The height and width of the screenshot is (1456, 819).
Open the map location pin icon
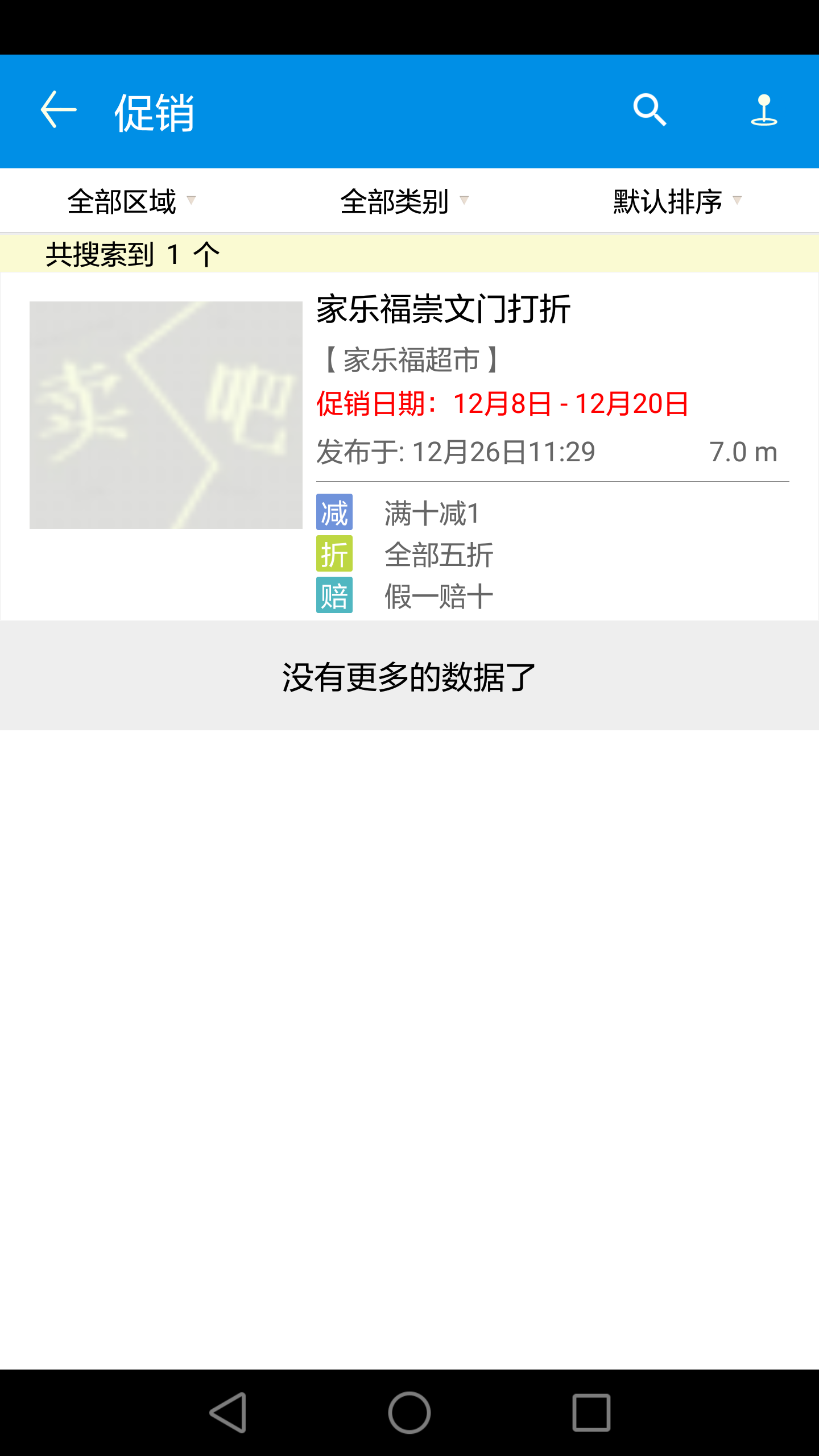pyautogui.click(x=764, y=110)
